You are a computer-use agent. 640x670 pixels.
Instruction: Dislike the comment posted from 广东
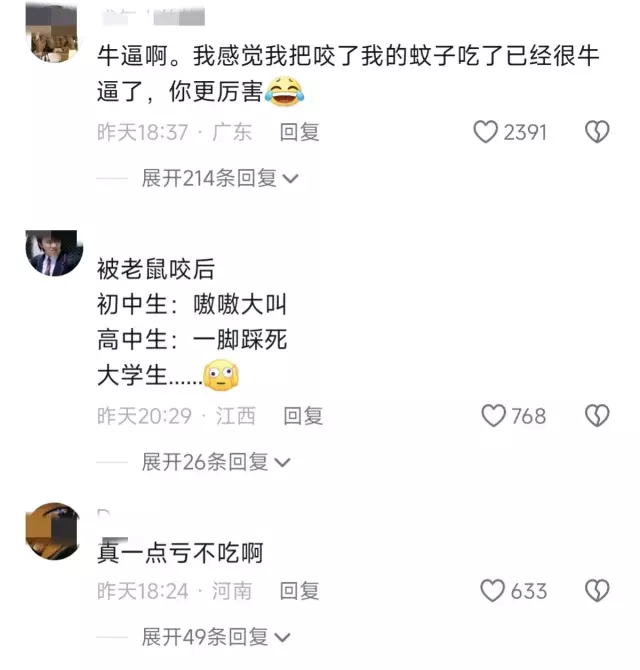click(597, 132)
